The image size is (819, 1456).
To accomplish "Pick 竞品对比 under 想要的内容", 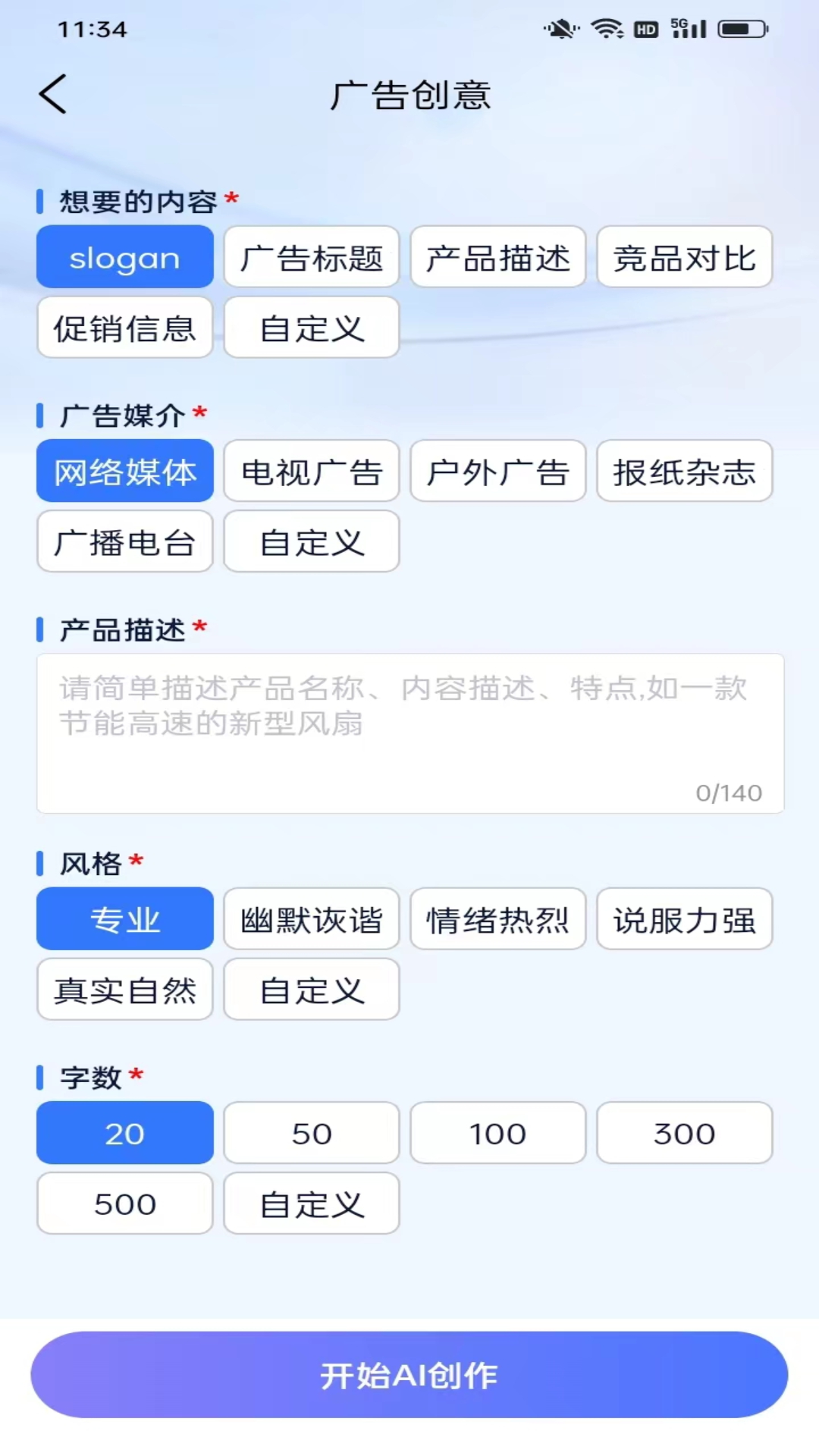I will pos(685,257).
